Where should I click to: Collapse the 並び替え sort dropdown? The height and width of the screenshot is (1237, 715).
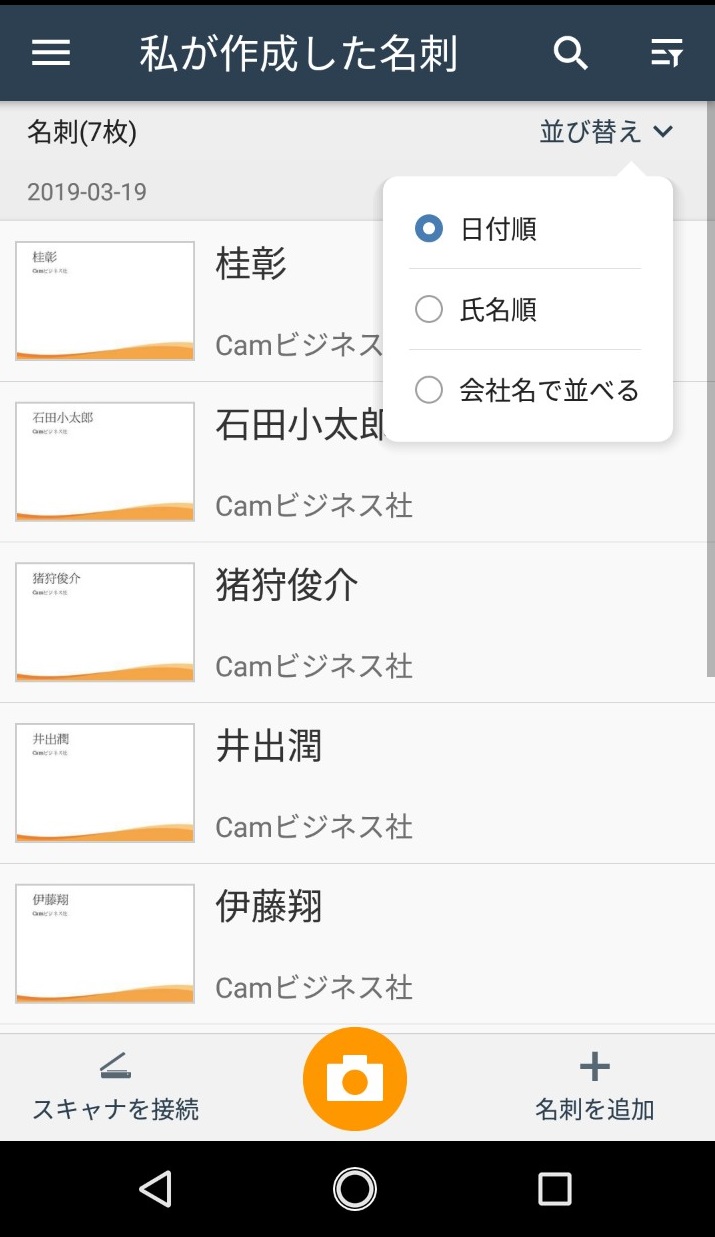[x=607, y=132]
